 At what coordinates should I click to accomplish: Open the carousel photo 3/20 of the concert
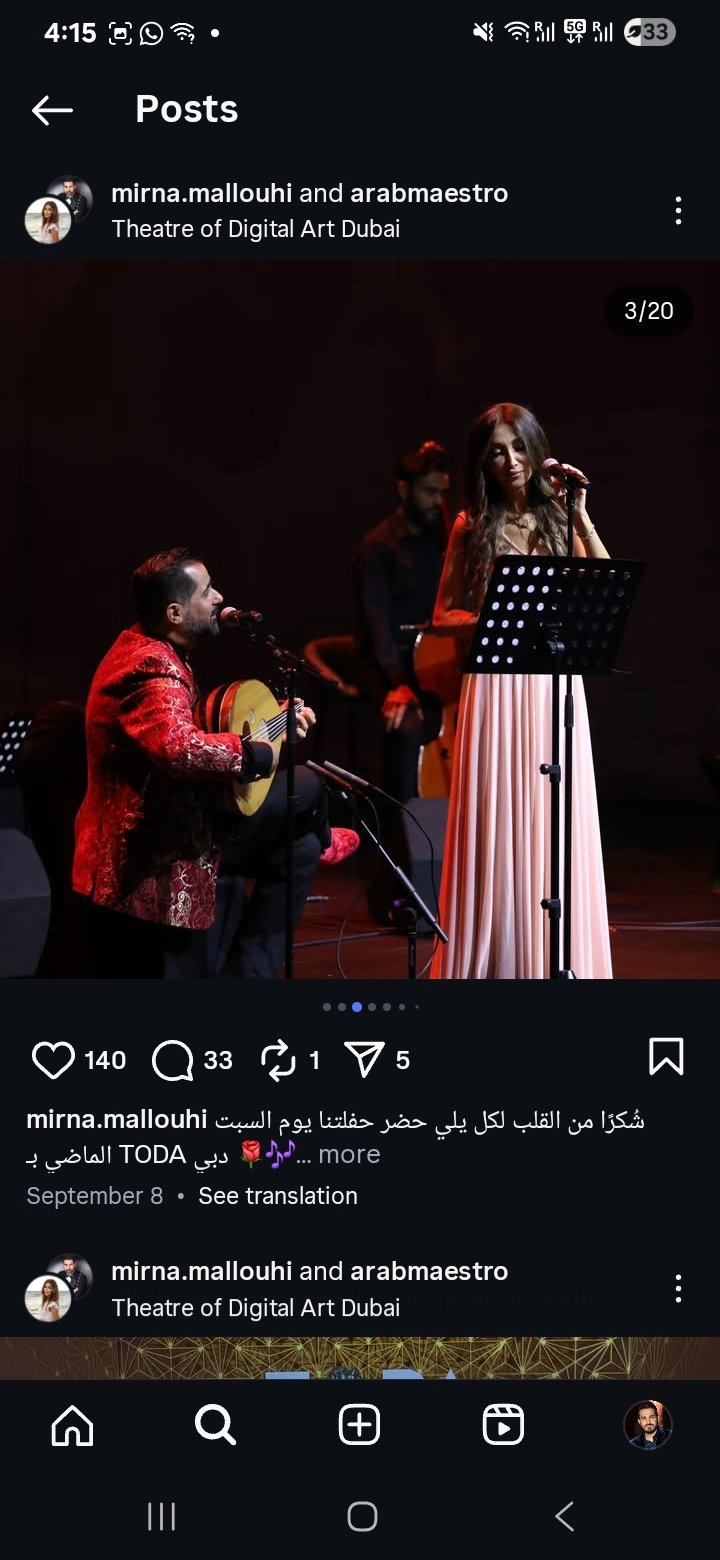pyautogui.click(x=360, y=620)
